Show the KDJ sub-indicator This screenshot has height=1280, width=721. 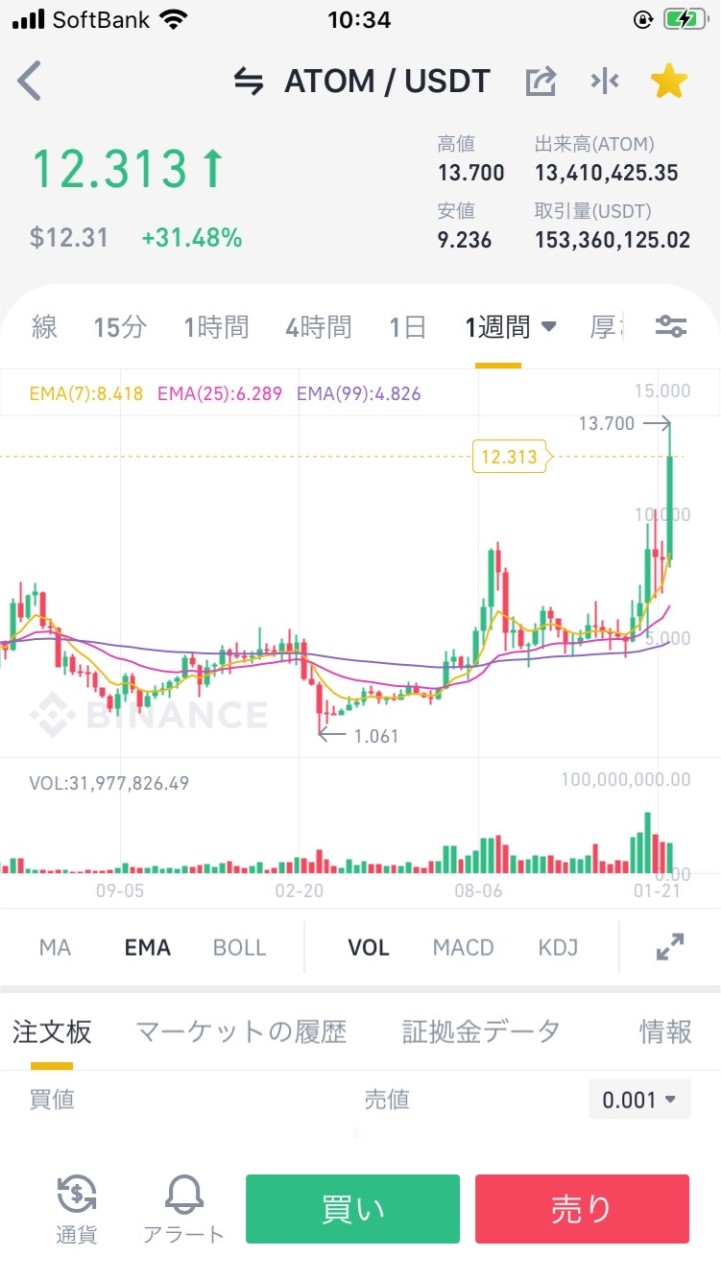[558, 947]
